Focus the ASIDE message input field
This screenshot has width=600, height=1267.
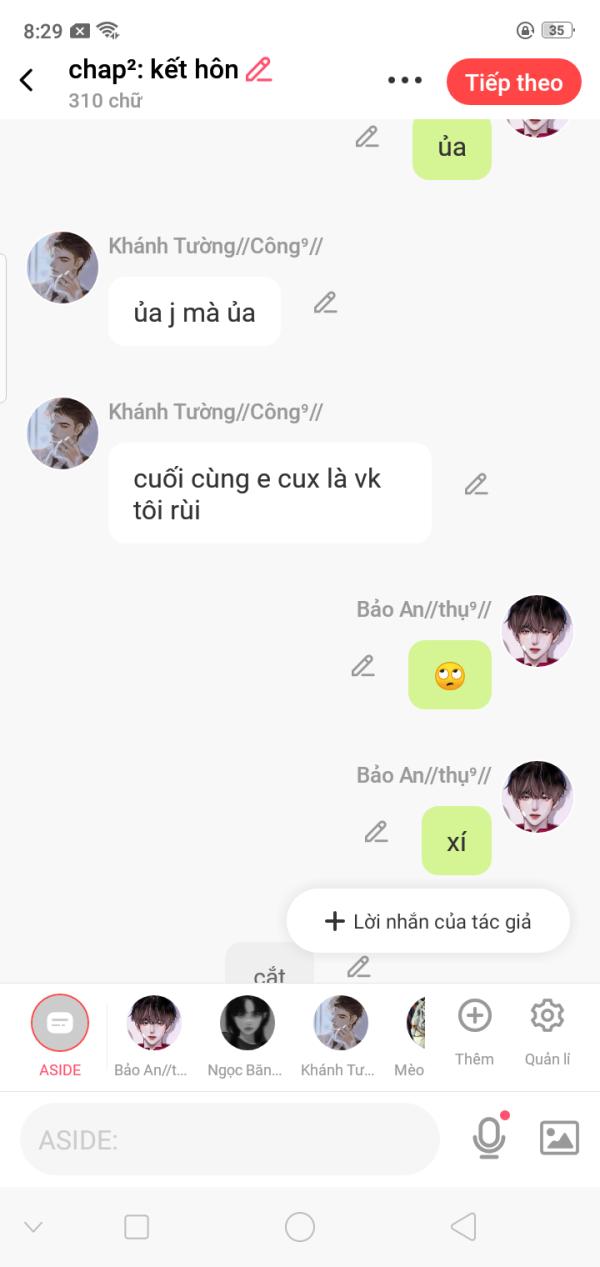click(x=230, y=1139)
